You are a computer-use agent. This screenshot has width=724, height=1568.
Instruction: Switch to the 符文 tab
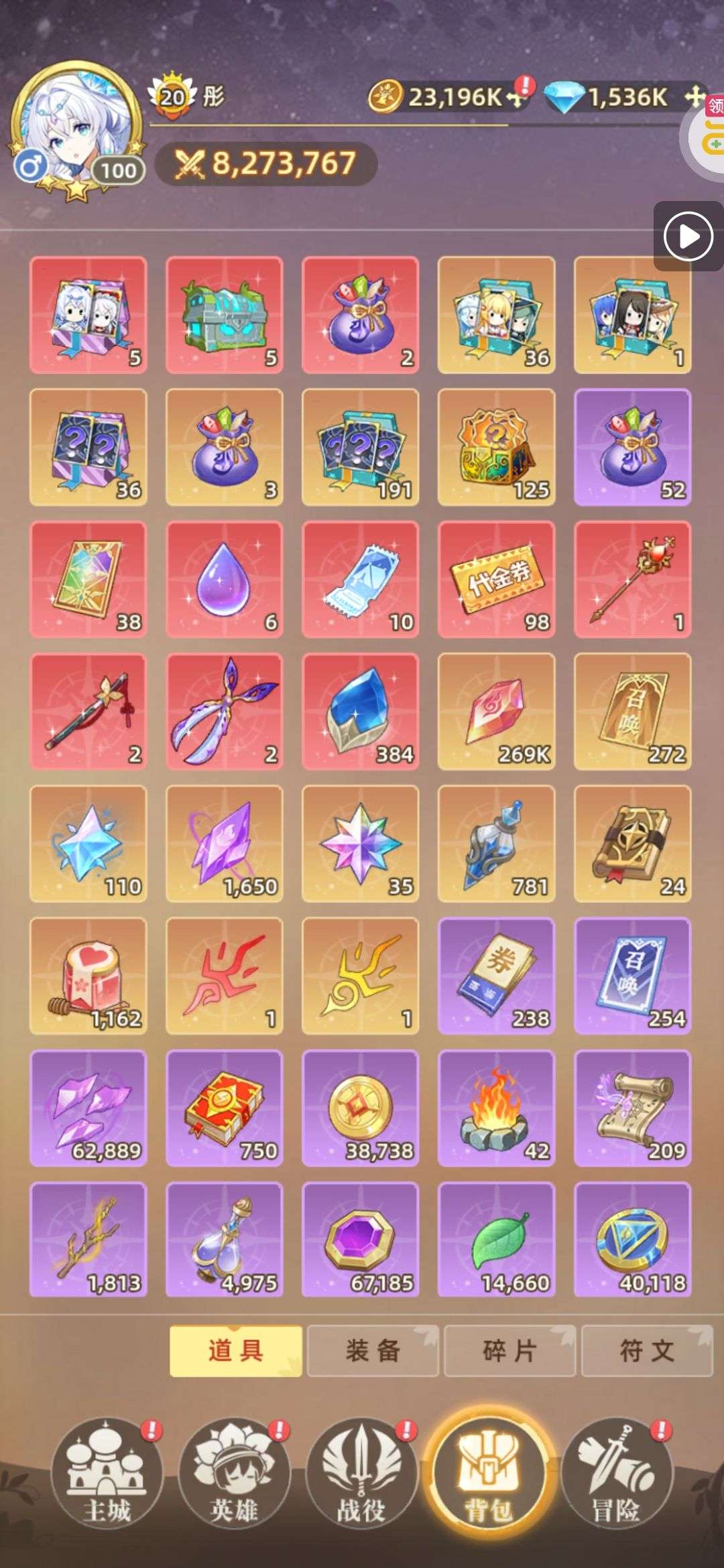[647, 1350]
